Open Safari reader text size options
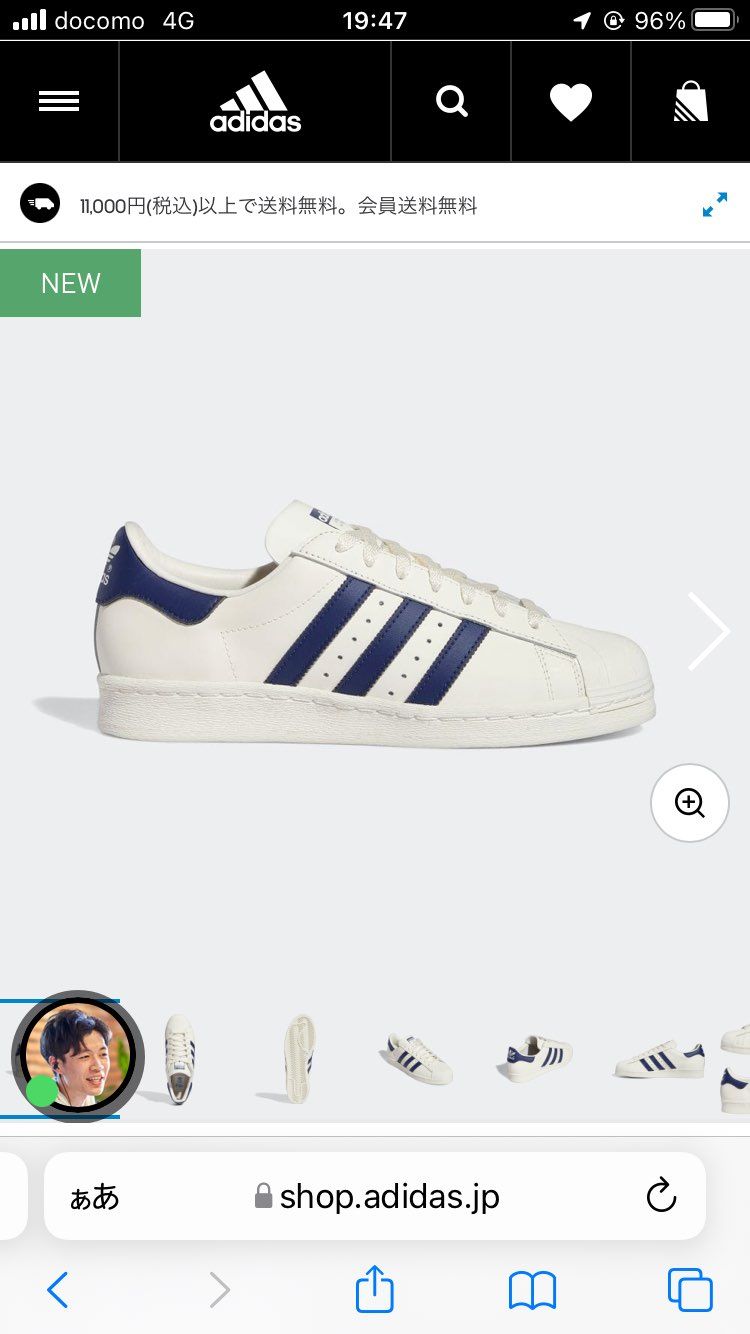The height and width of the screenshot is (1334, 750). 94,1196
